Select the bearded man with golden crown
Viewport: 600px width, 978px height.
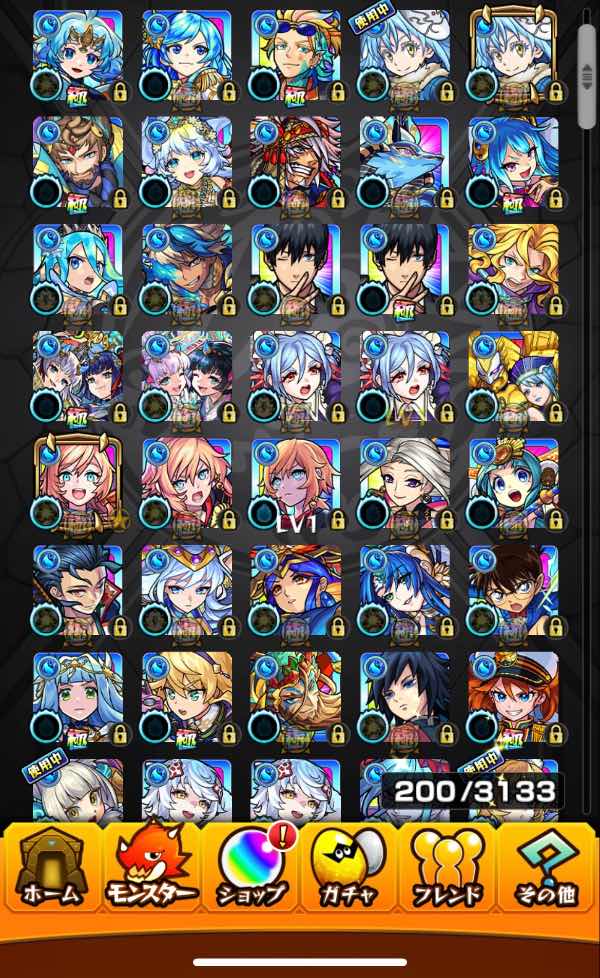click(78, 162)
